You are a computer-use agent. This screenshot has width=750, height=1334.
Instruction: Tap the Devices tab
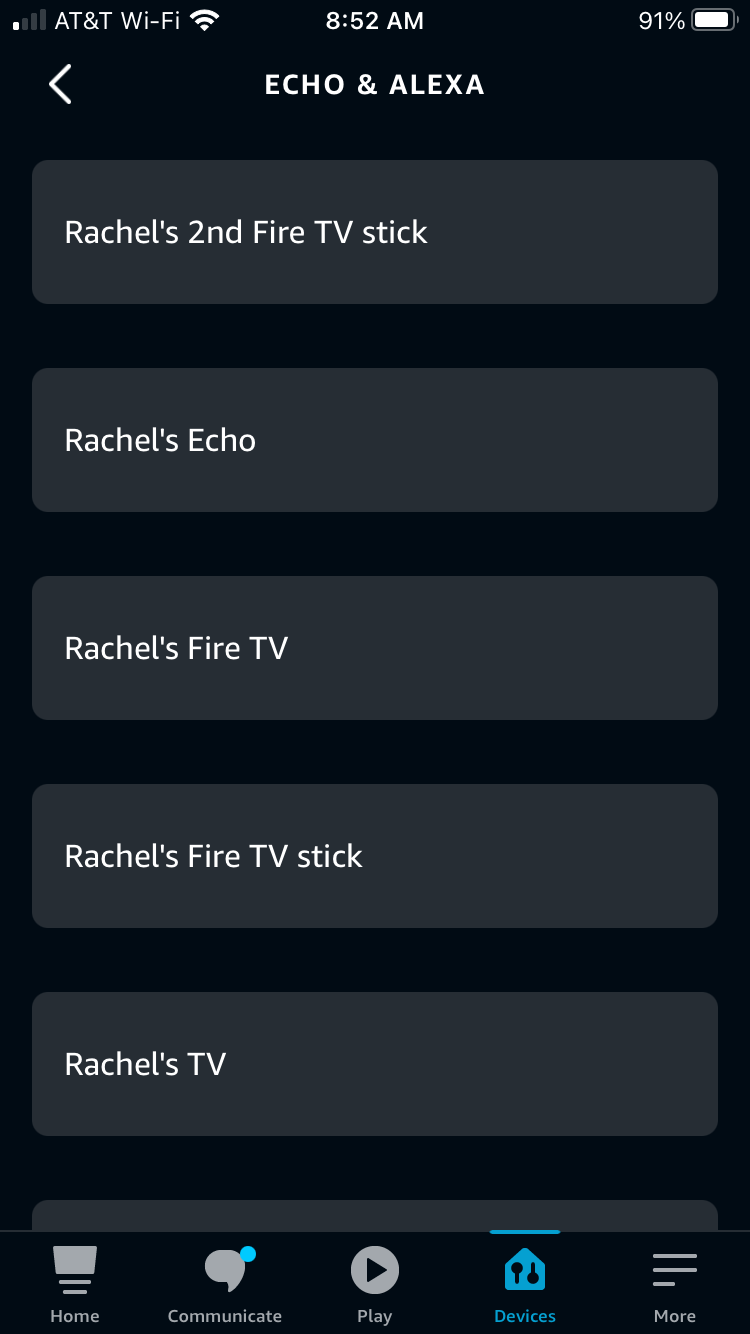coord(525,1284)
